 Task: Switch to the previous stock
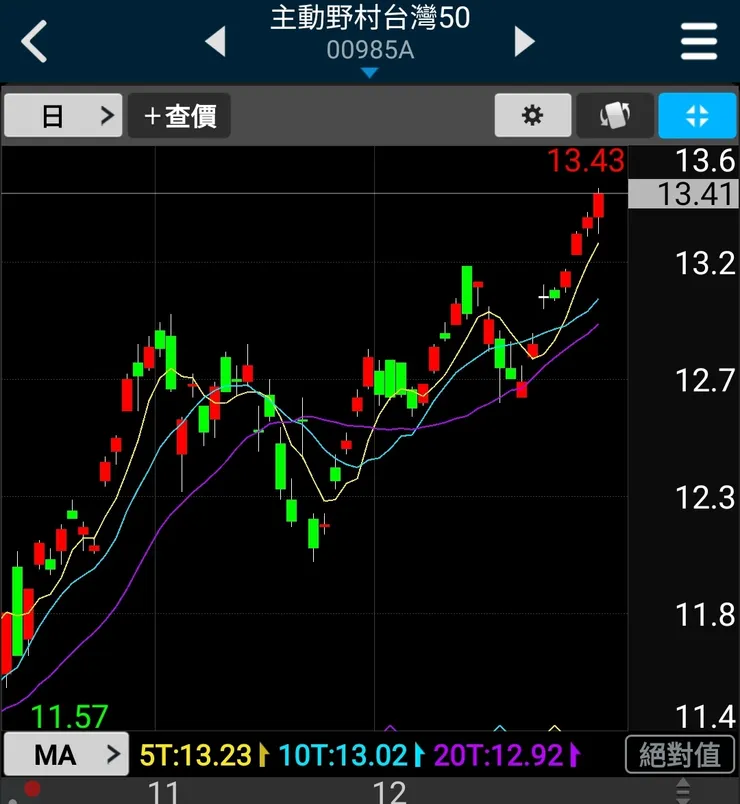click(x=215, y=42)
